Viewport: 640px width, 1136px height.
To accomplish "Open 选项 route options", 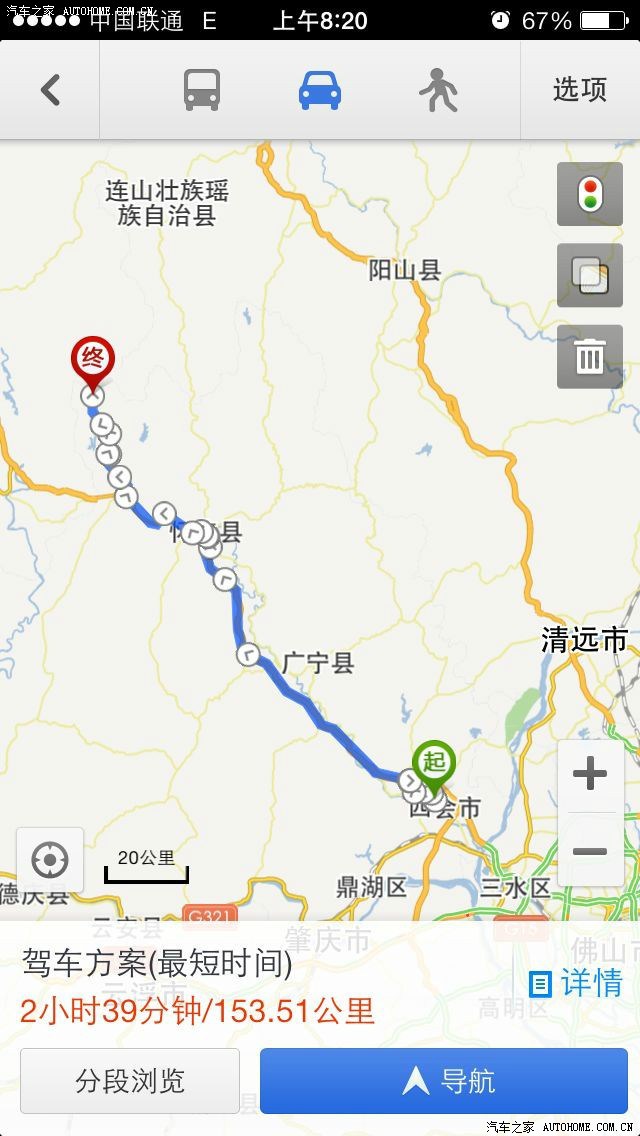I will (x=579, y=91).
